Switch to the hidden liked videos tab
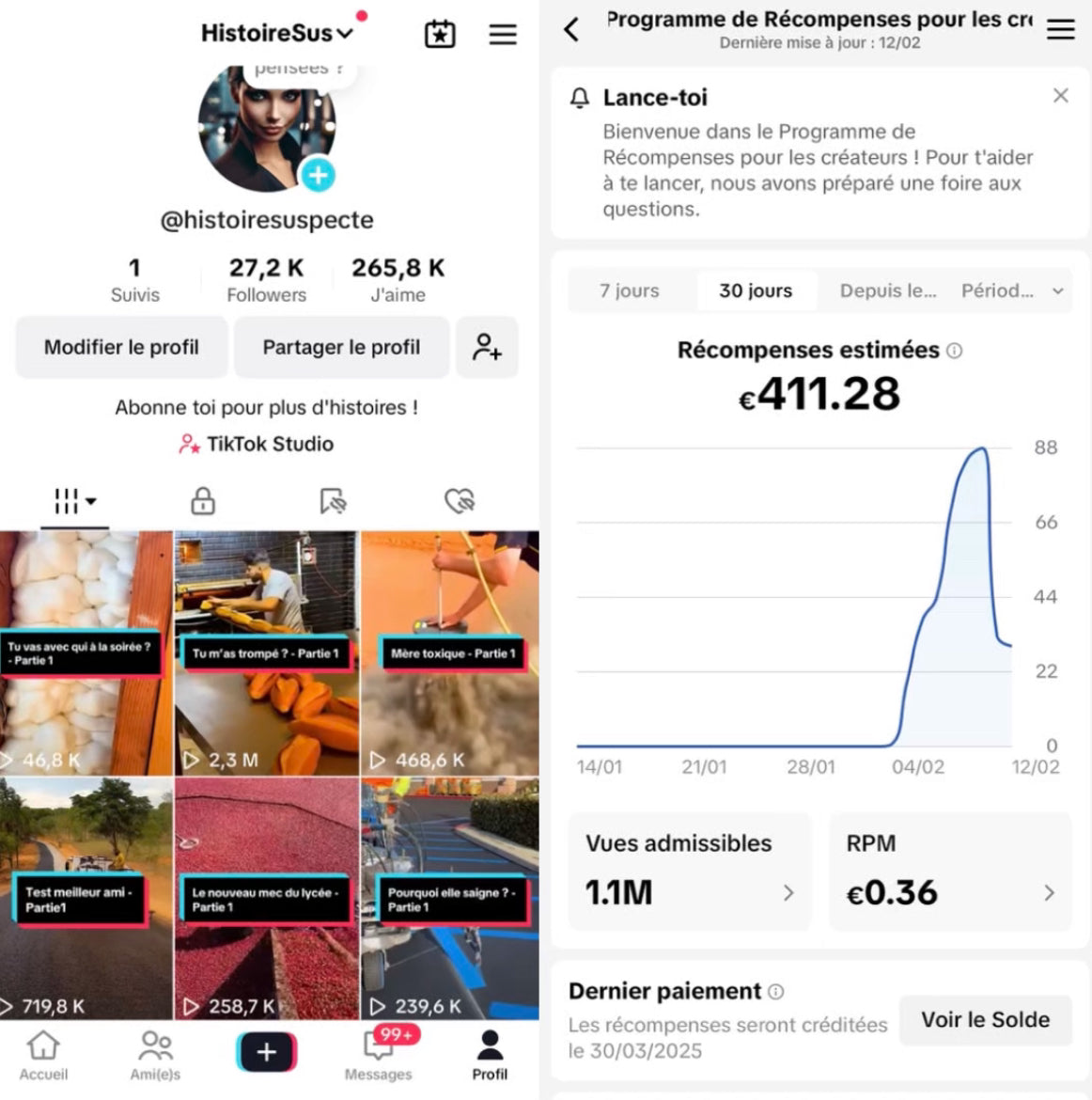This screenshot has height=1100, width=1092. pos(460,501)
